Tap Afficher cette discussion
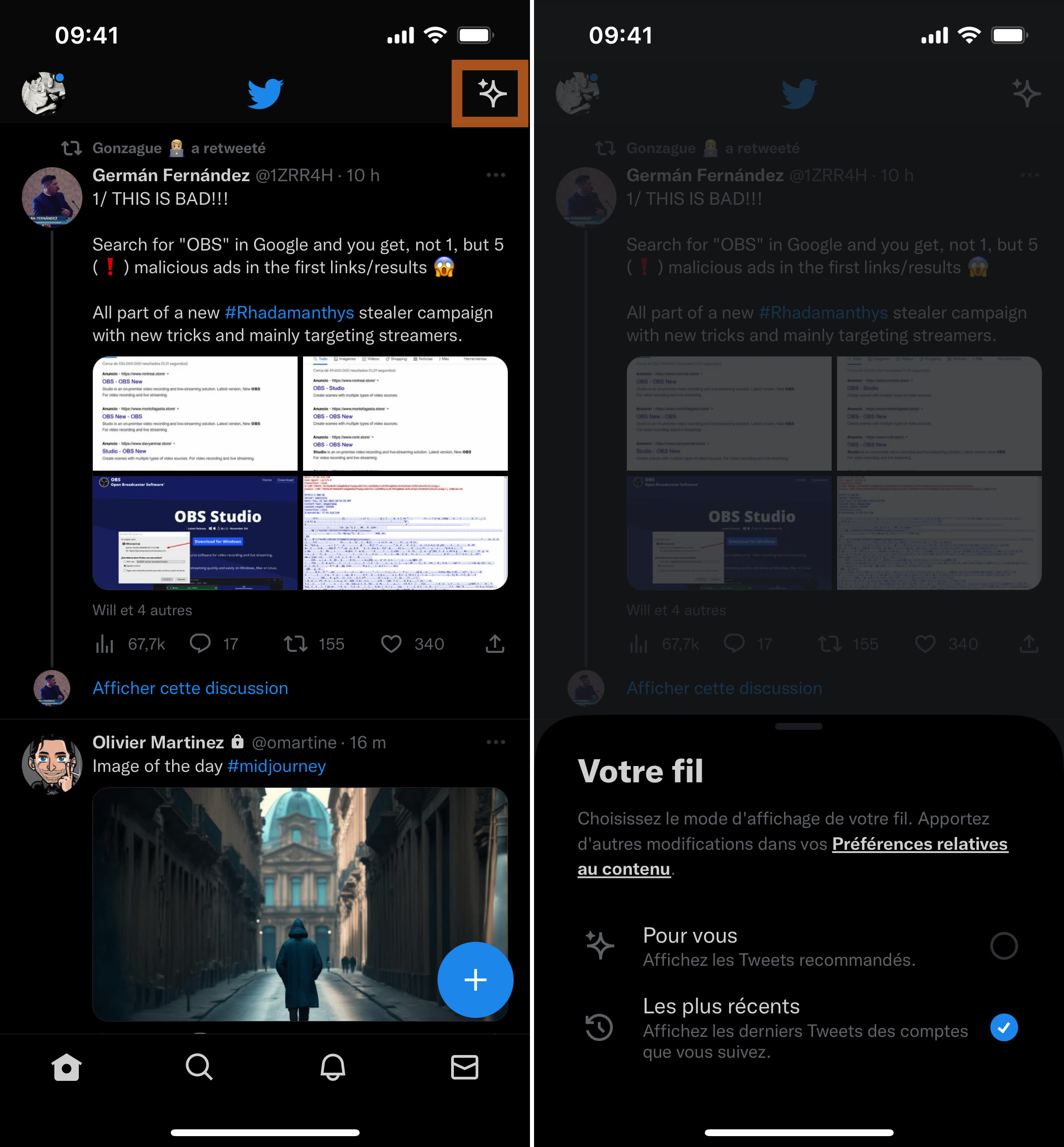Image resolution: width=1064 pixels, height=1147 pixels. pyautogui.click(x=190, y=688)
